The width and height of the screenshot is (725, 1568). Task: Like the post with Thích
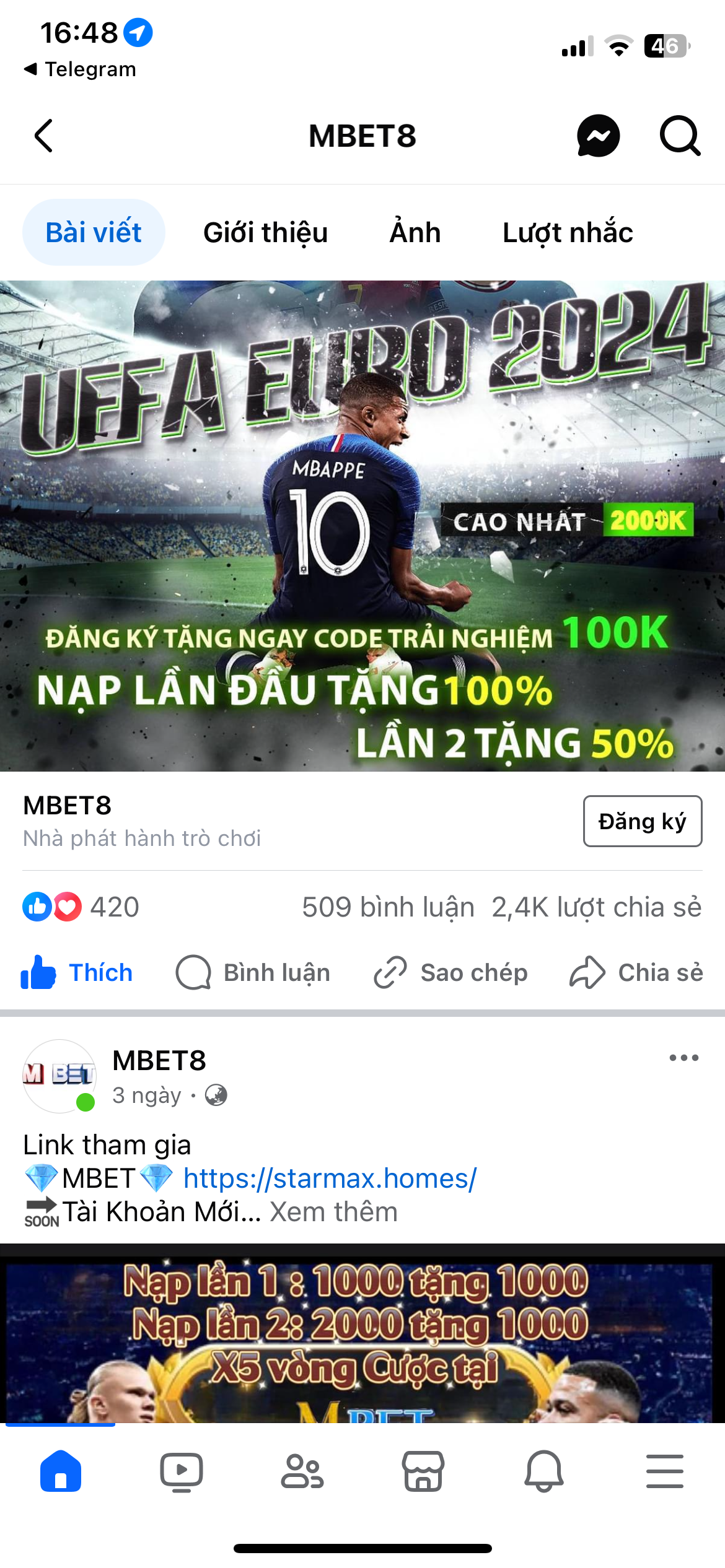pyautogui.click(x=77, y=972)
